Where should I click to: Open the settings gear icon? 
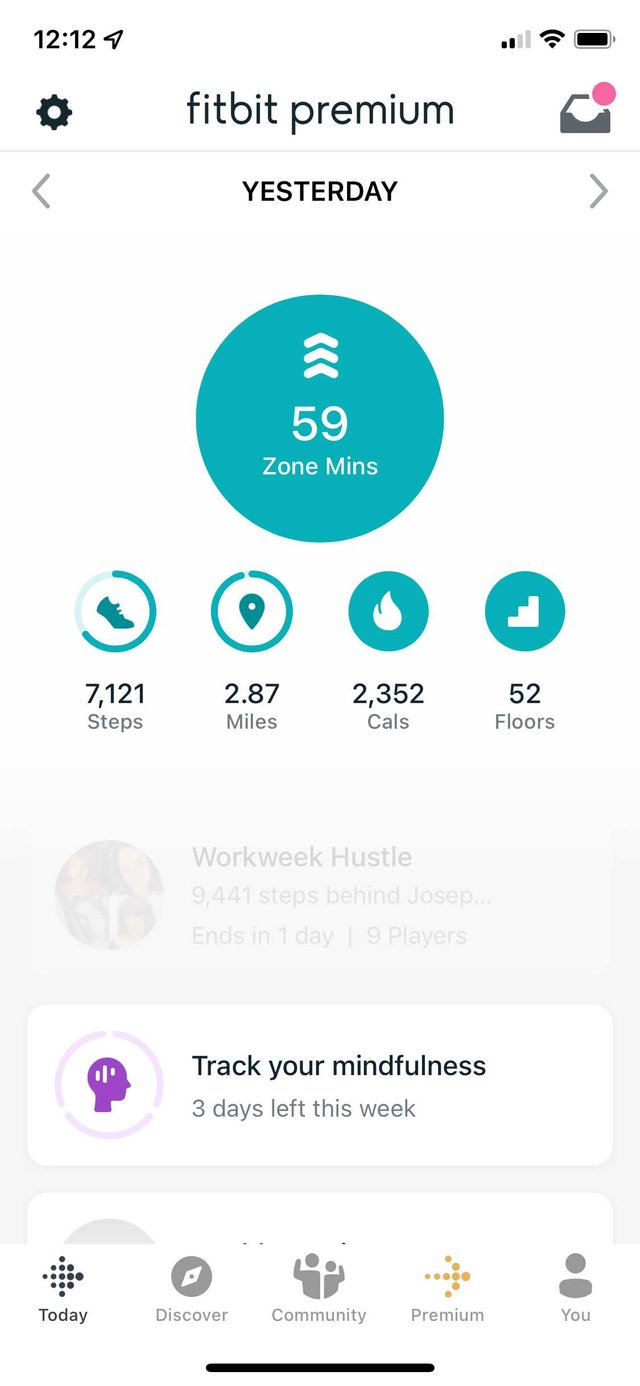coord(54,113)
